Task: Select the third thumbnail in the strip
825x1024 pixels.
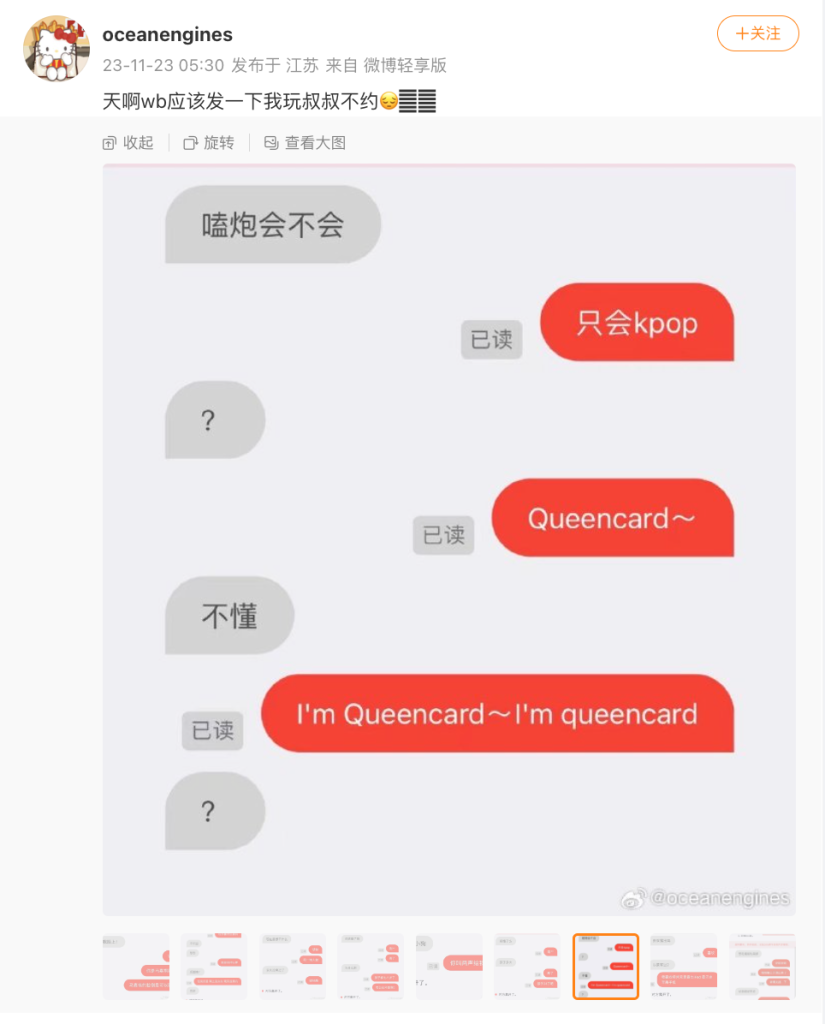Action: 293,967
